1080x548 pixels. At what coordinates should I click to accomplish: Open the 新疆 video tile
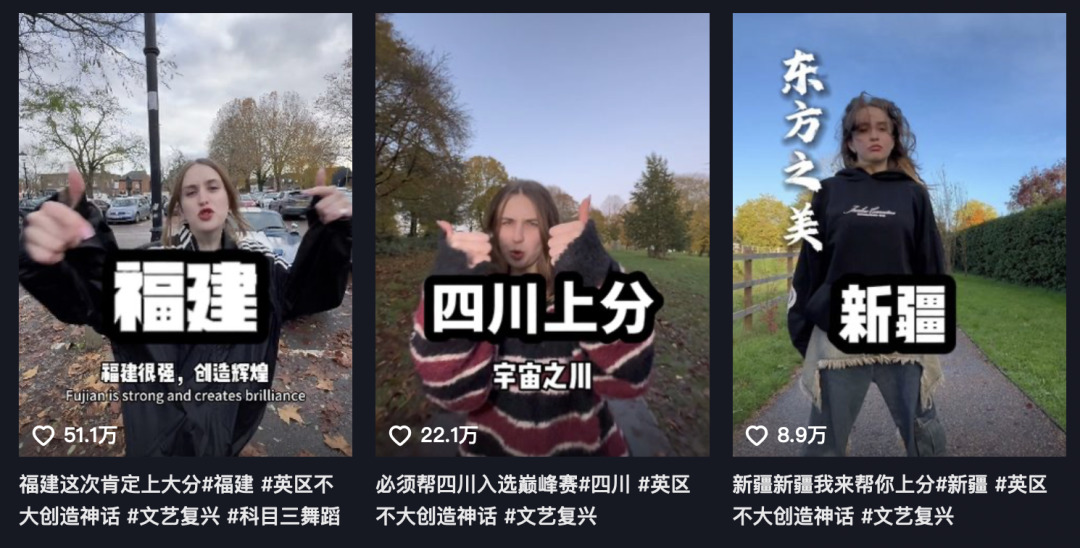pyautogui.click(x=899, y=234)
